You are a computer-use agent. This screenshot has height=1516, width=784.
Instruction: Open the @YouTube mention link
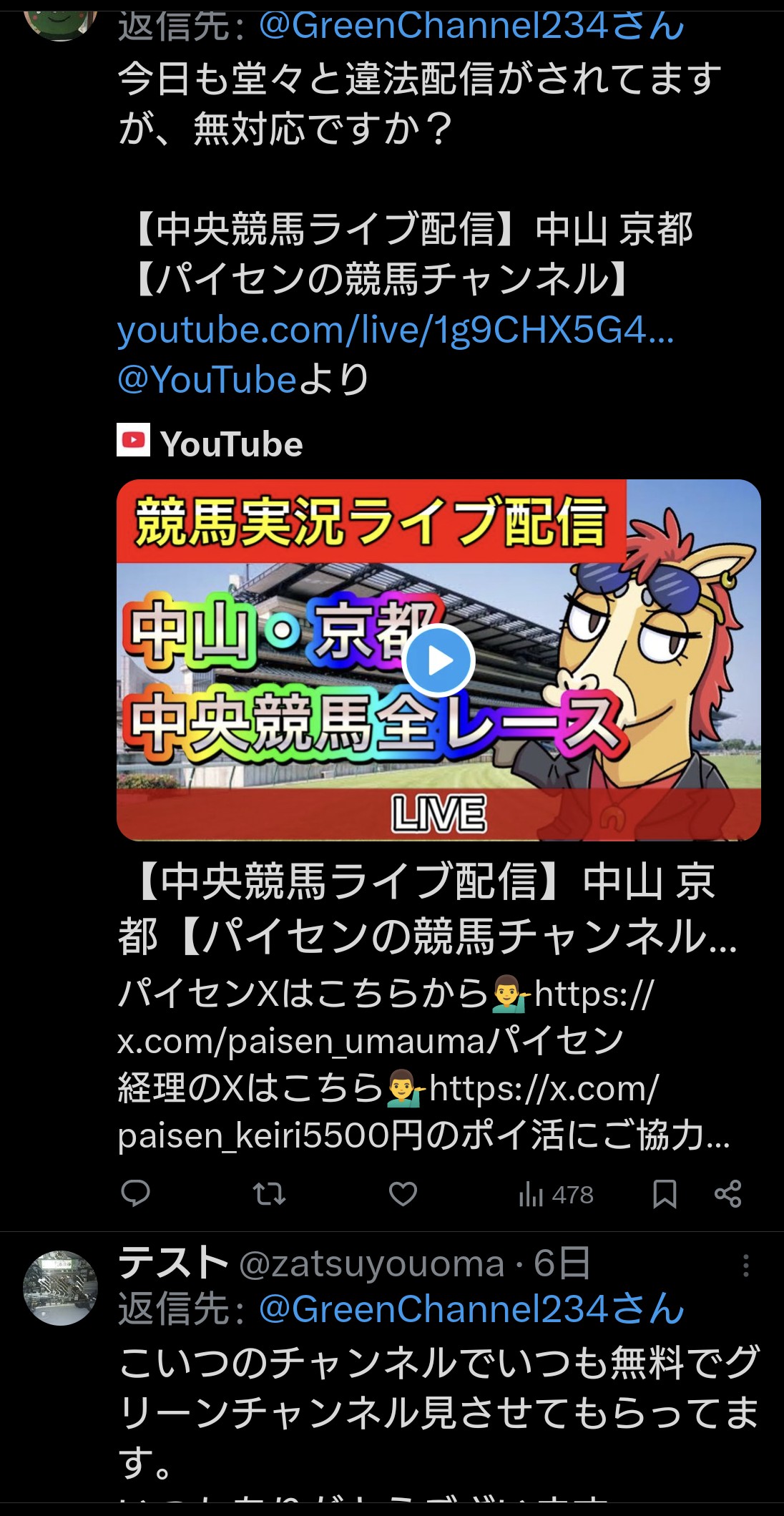pyautogui.click(x=207, y=380)
